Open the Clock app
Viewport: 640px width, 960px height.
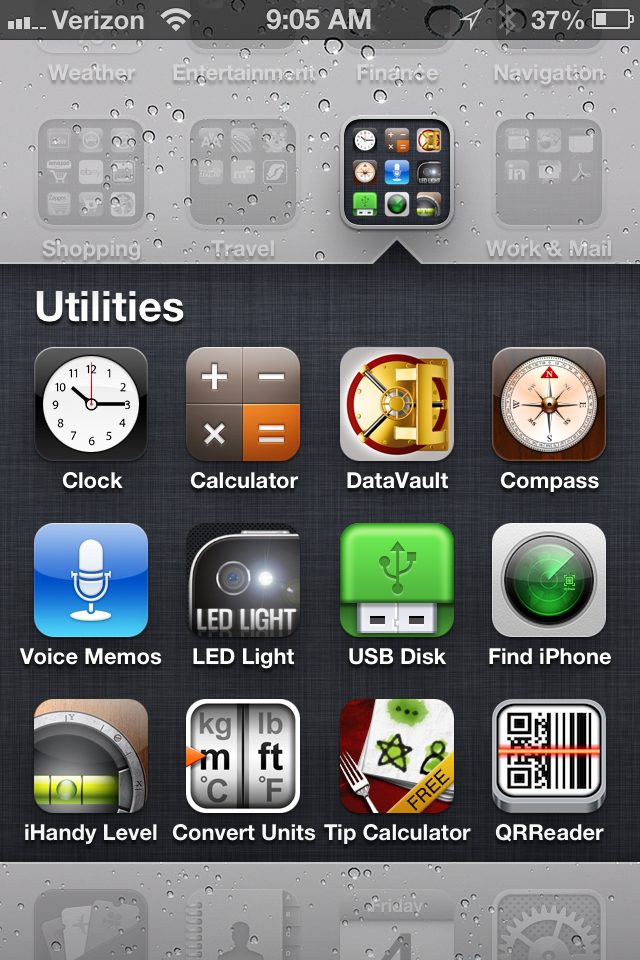(x=91, y=404)
